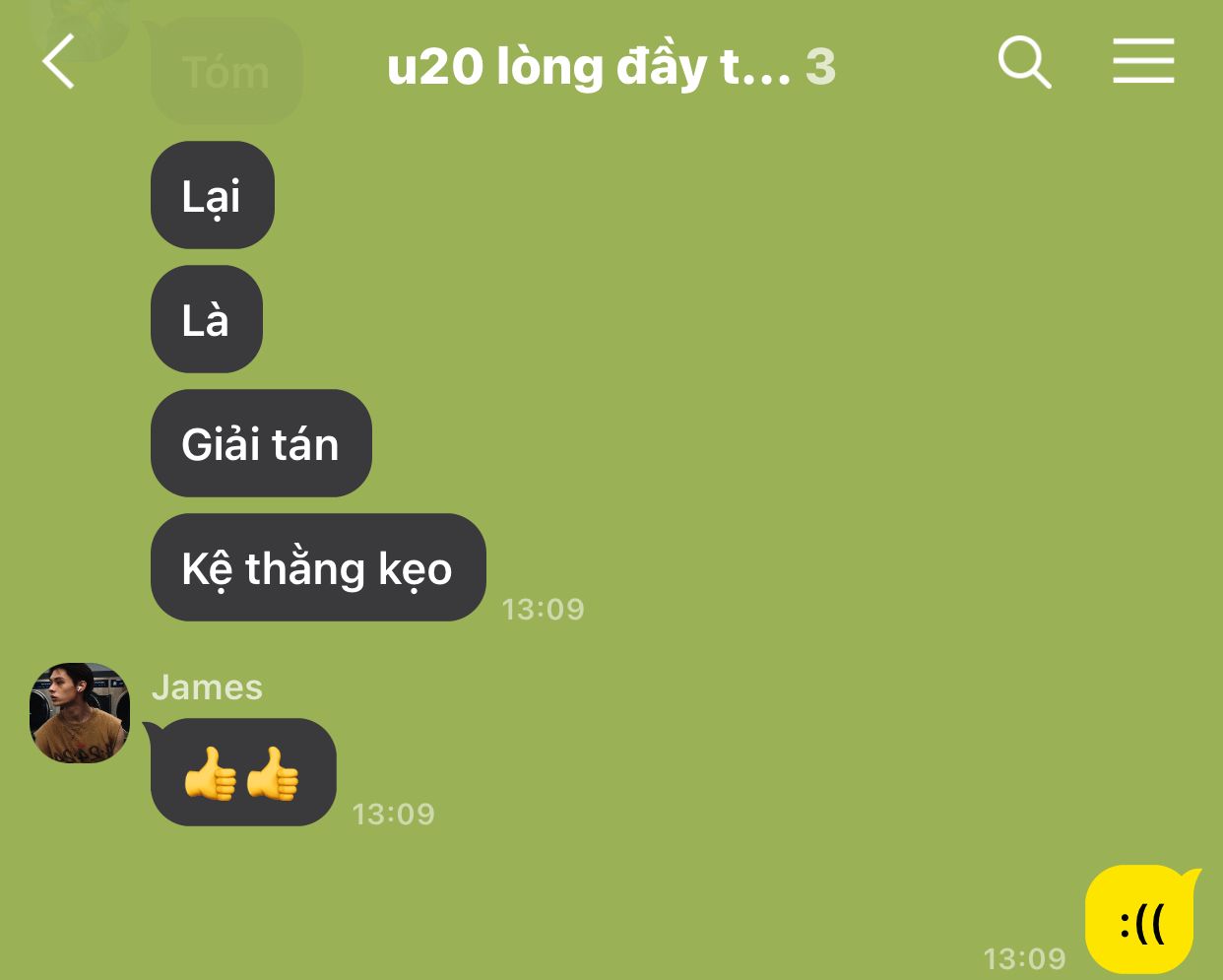
Task: Search within this group chat
Action: (x=1024, y=63)
